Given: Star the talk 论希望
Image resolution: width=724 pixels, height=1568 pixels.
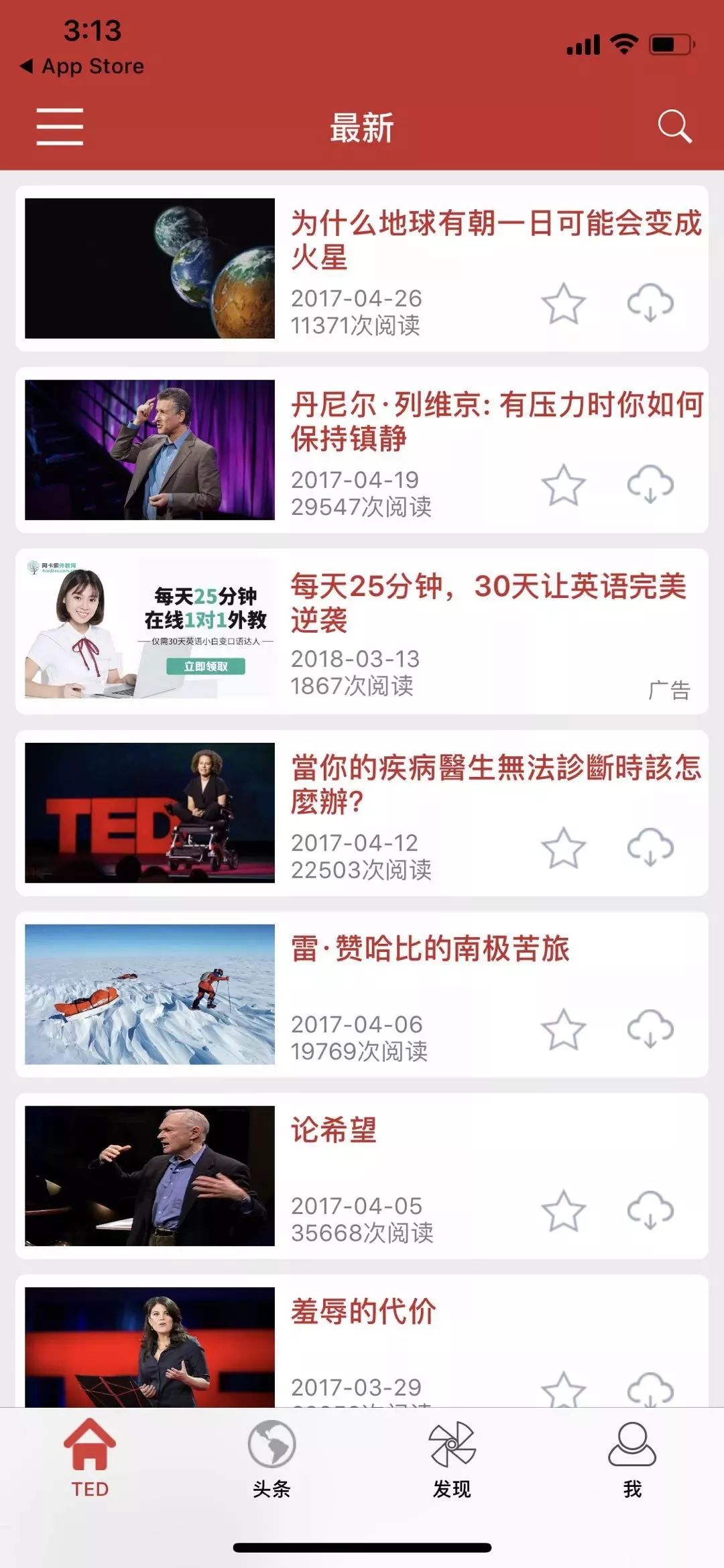Looking at the screenshot, I should point(563,1211).
